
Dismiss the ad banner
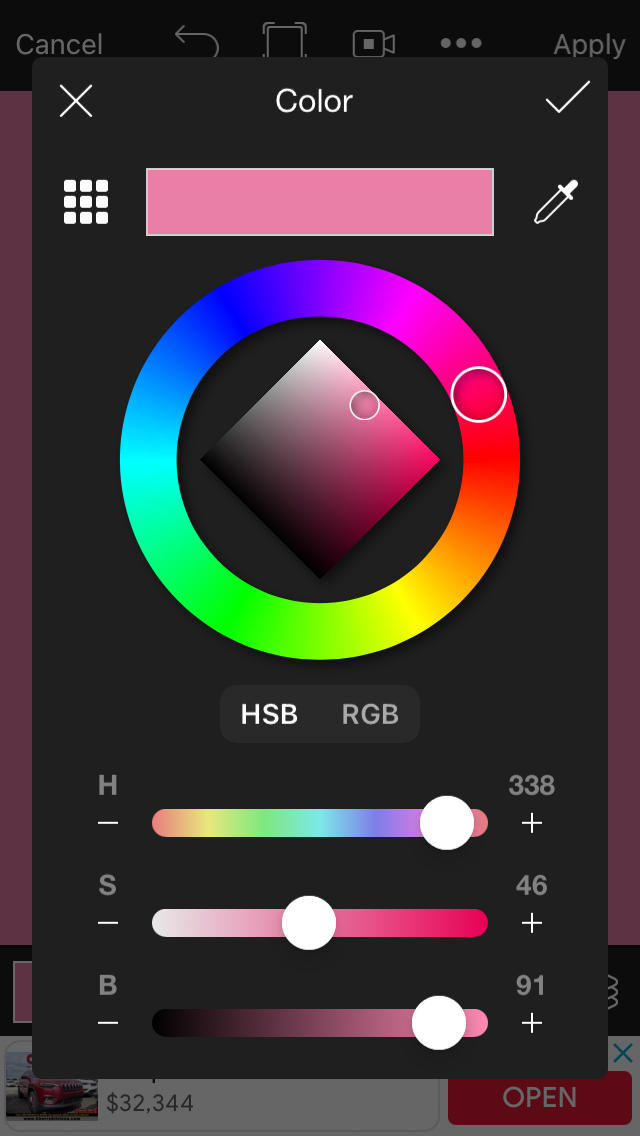(x=622, y=1052)
